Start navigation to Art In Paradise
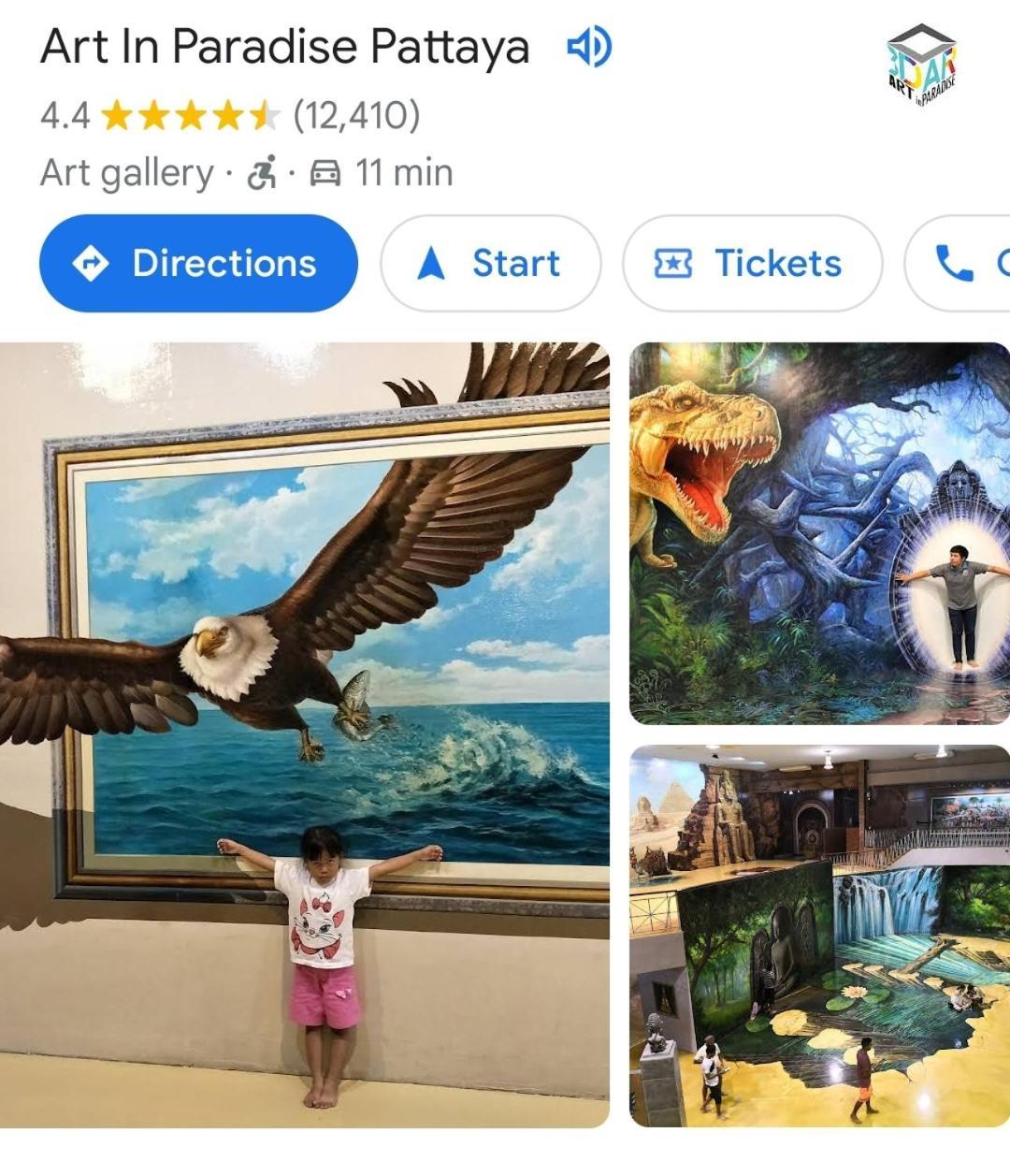The width and height of the screenshot is (1010, 1176). tap(490, 264)
